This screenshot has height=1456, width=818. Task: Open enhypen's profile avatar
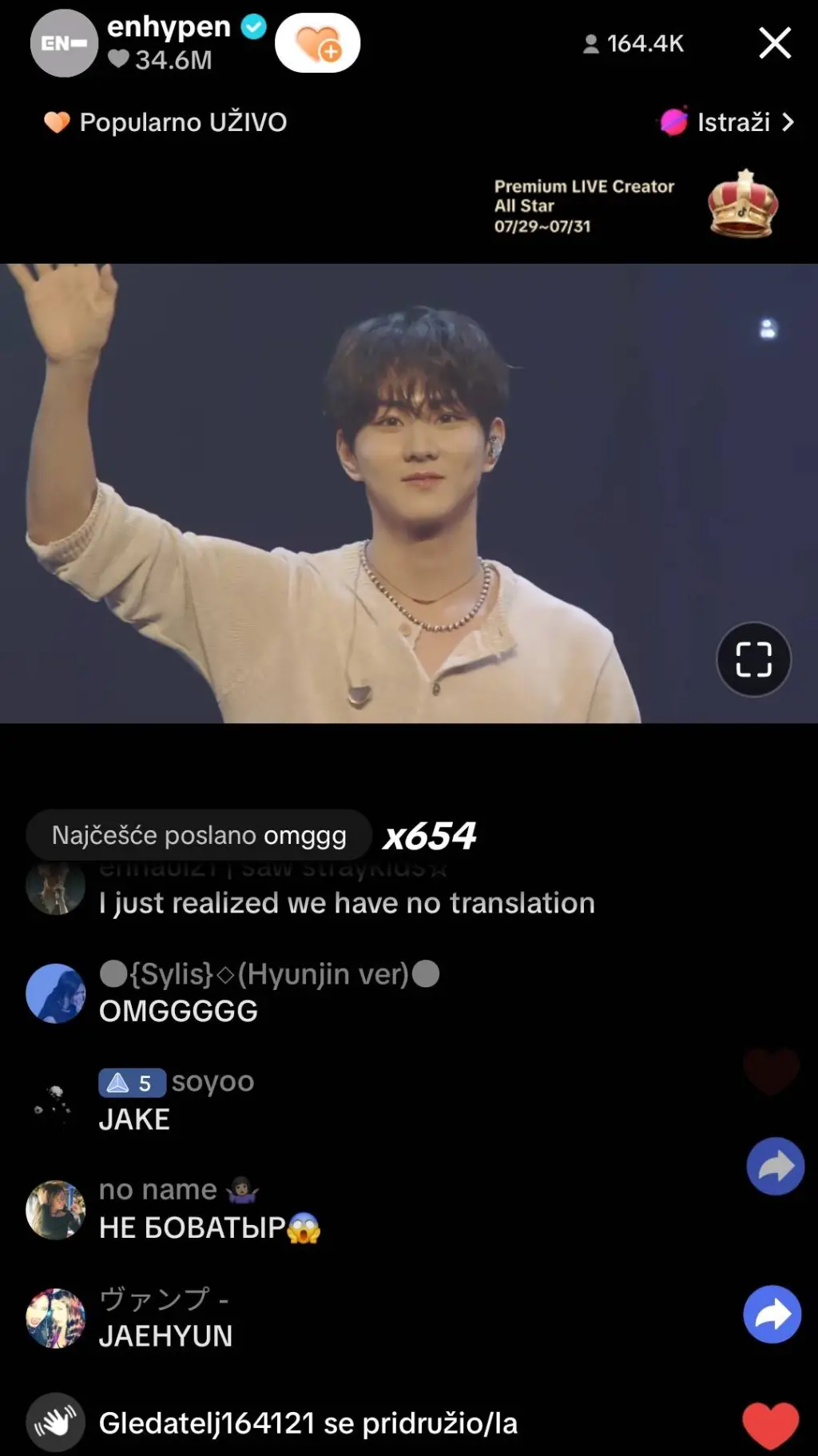pyautogui.click(x=64, y=43)
